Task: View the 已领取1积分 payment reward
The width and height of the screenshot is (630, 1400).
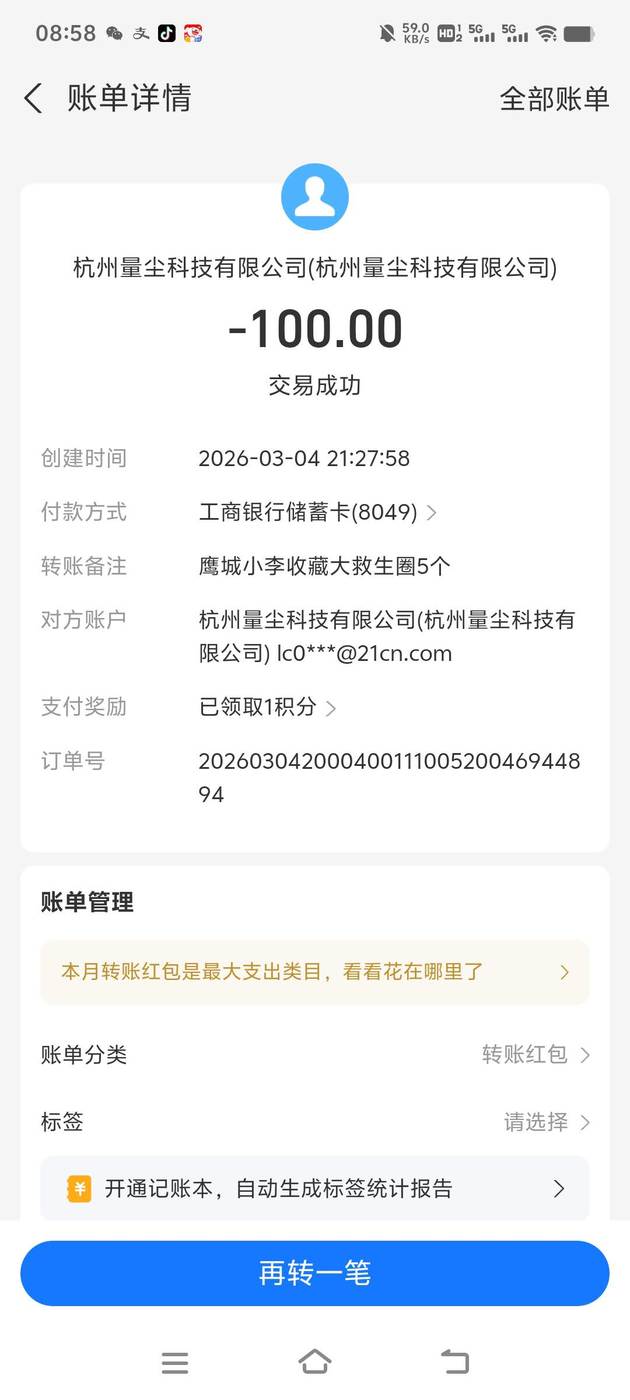Action: 267,707
